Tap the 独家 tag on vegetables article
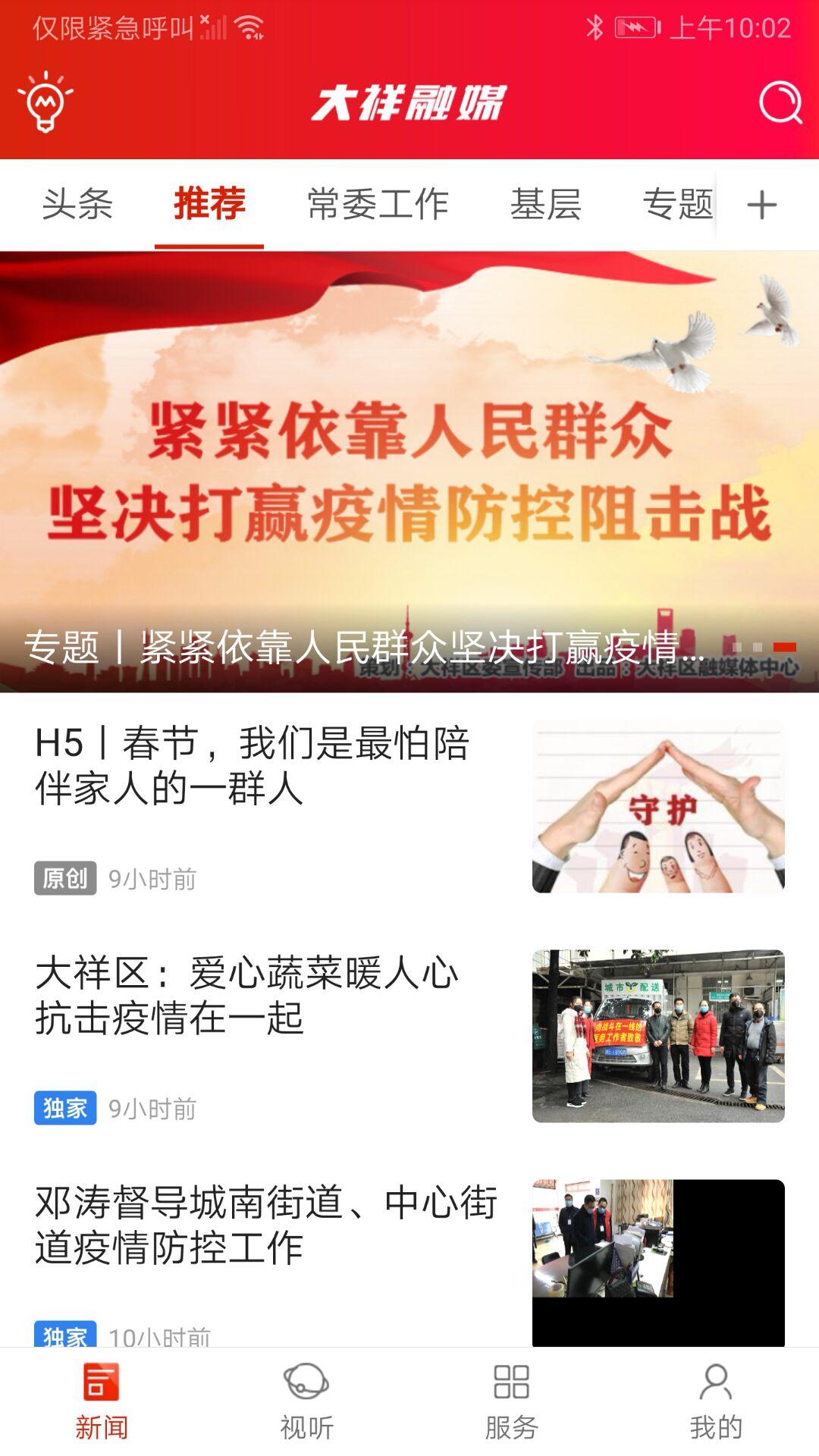This screenshot has width=819, height=1456. [65, 1109]
